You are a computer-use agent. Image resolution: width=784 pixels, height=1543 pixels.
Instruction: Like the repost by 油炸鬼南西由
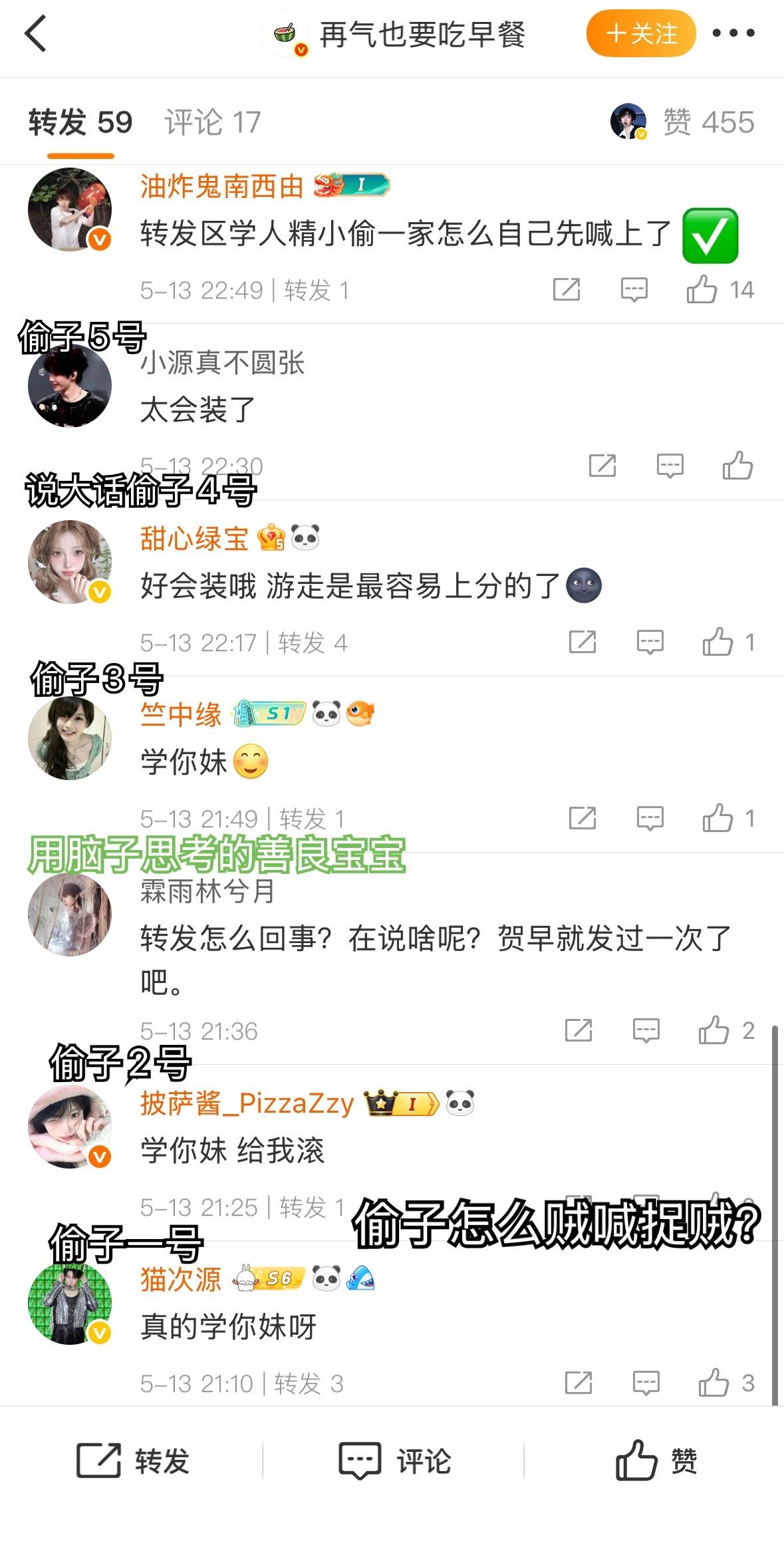(702, 290)
